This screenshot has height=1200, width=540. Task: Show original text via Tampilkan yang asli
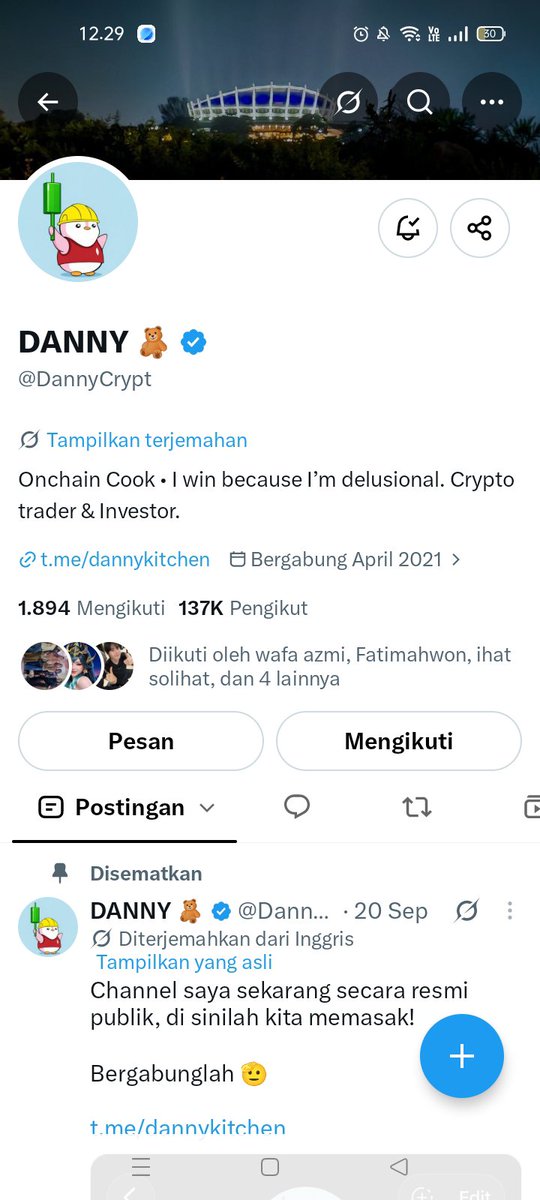pos(184,962)
